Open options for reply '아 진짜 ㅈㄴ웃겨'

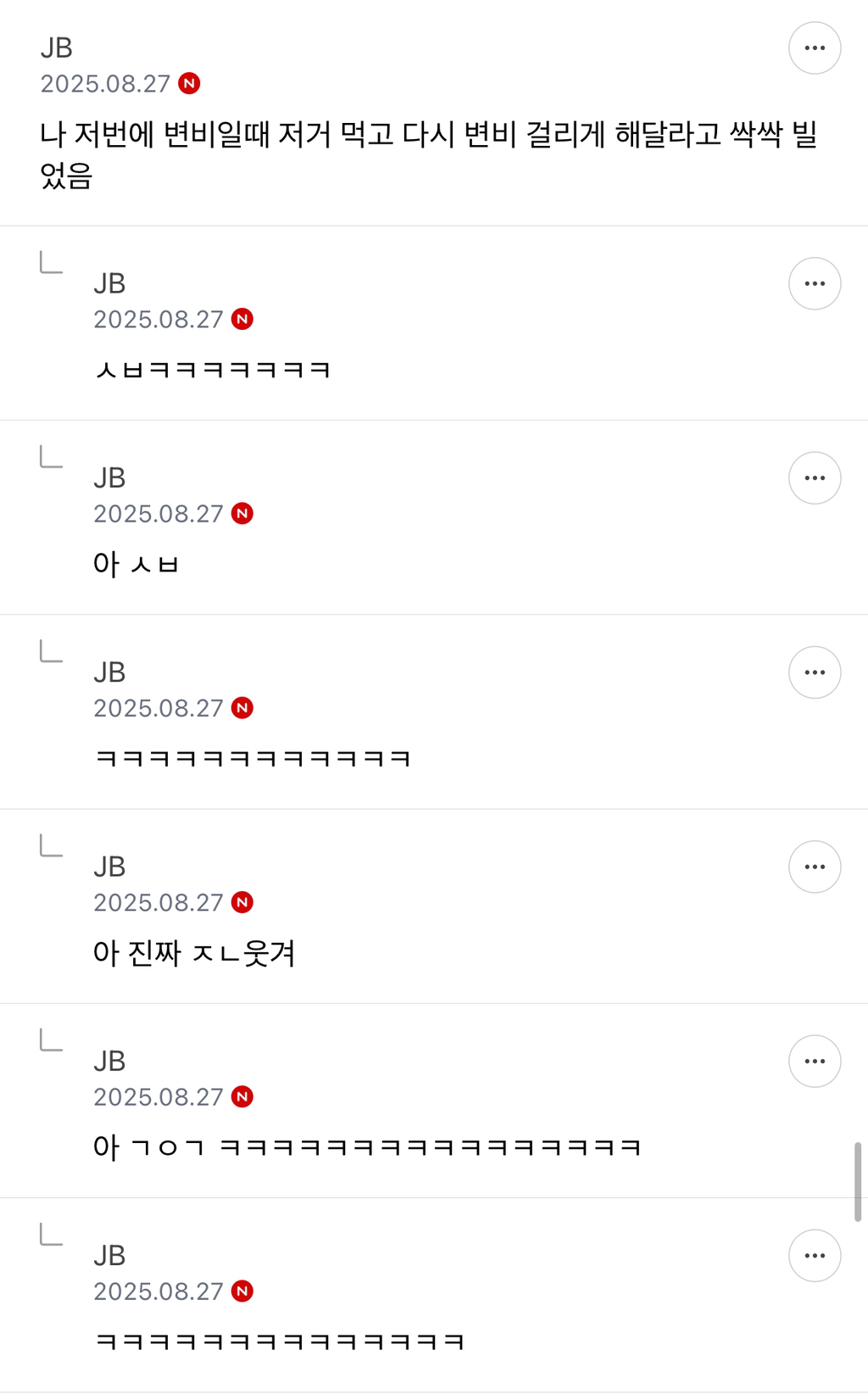[x=814, y=867]
